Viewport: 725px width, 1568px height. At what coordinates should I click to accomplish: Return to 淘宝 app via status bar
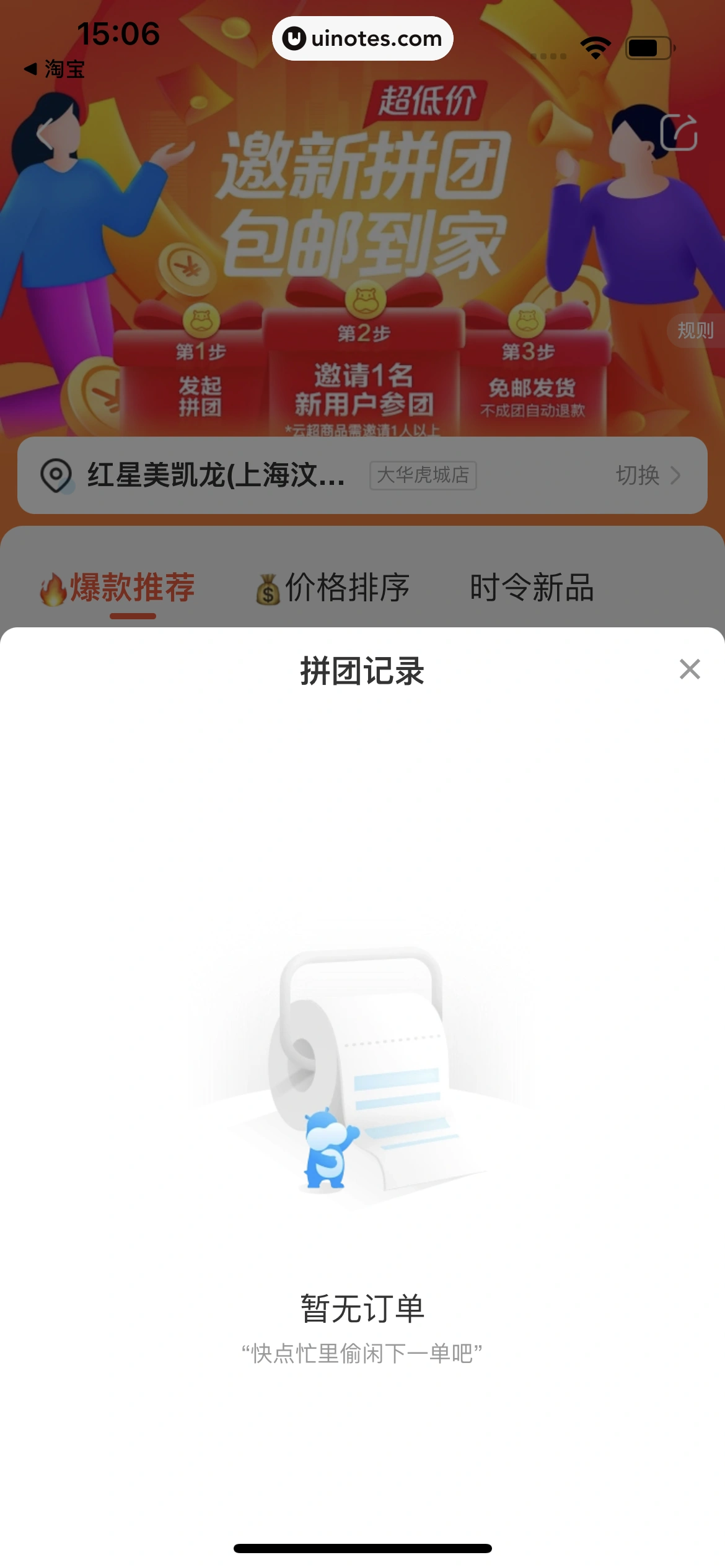55,69
